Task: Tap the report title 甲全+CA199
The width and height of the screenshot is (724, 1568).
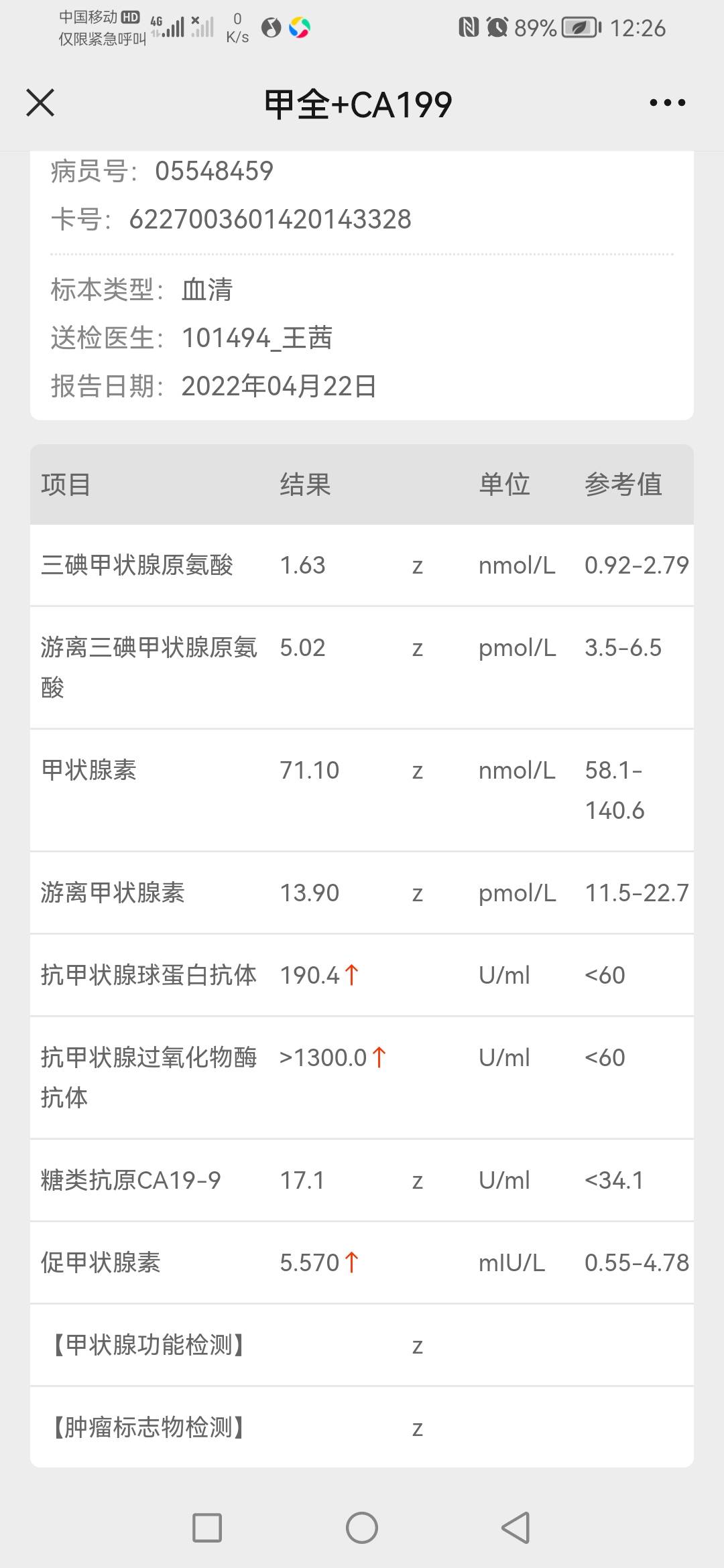Action: [360, 103]
